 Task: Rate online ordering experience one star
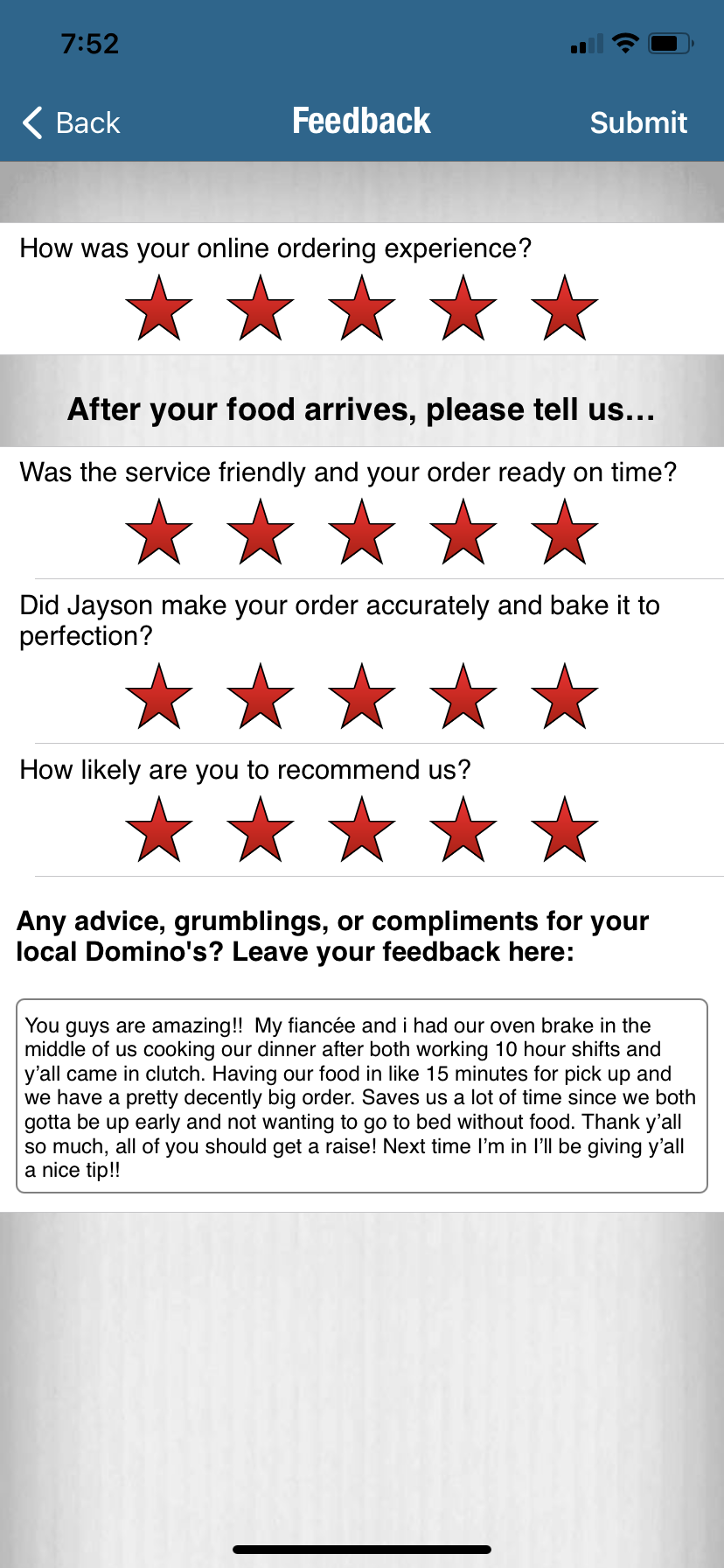pyautogui.click(x=159, y=309)
